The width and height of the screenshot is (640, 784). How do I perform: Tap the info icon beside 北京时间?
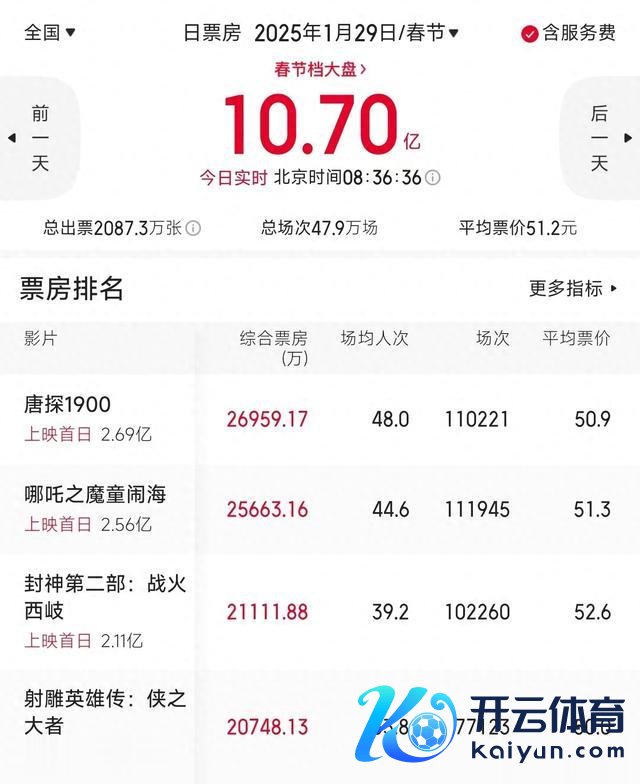click(x=432, y=178)
